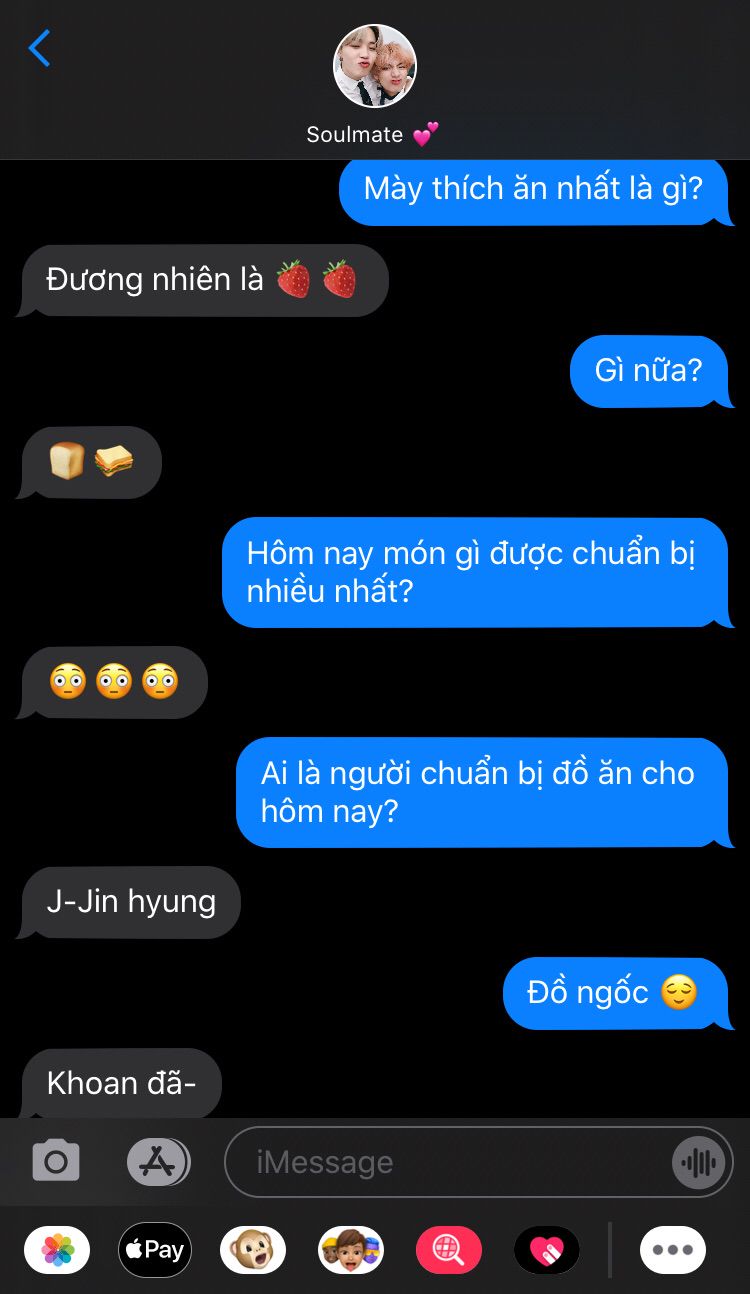Open Memoji stickers
The height and width of the screenshot is (1294, 750).
click(x=351, y=1250)
